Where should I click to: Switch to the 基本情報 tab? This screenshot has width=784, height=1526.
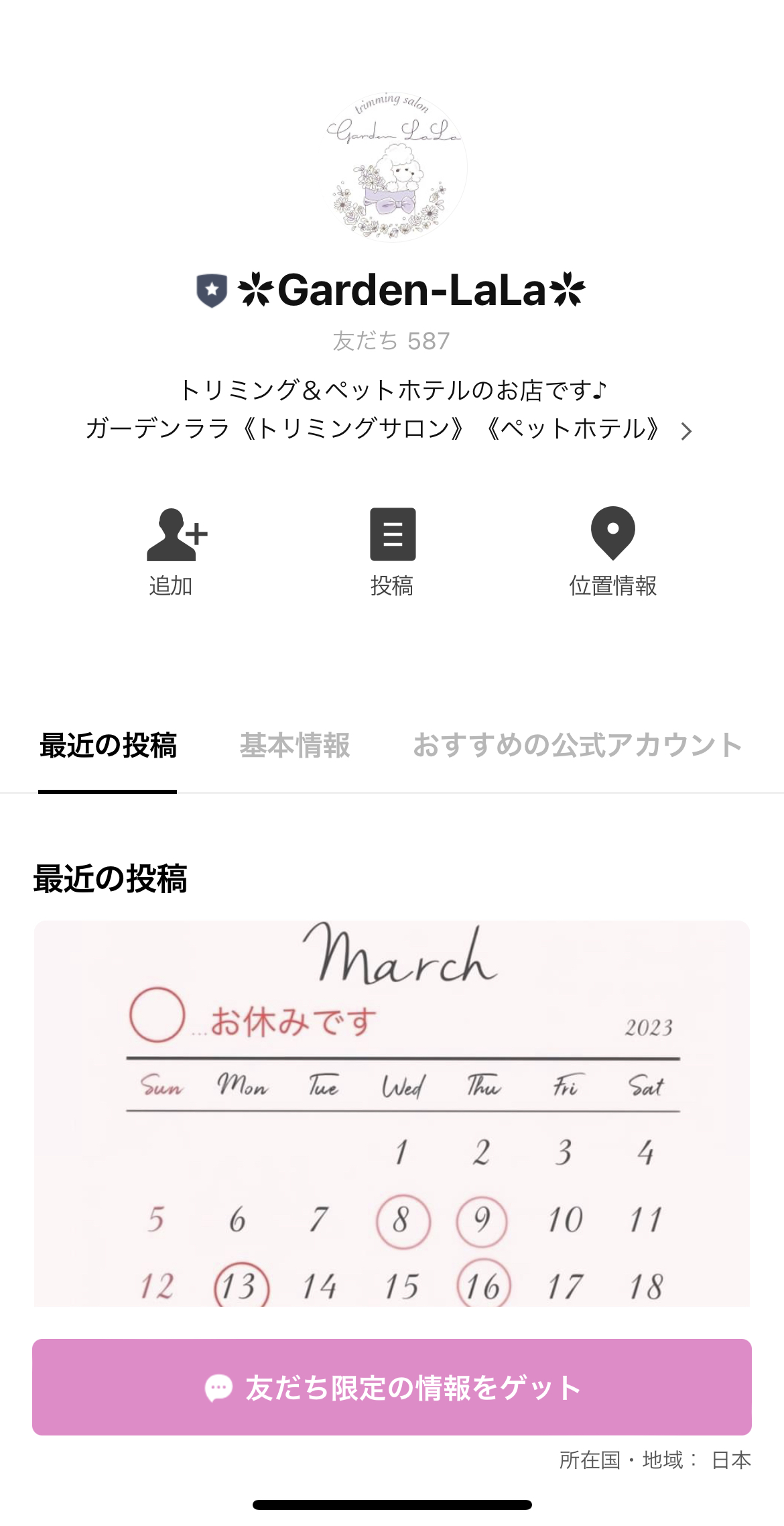(295, 746)
